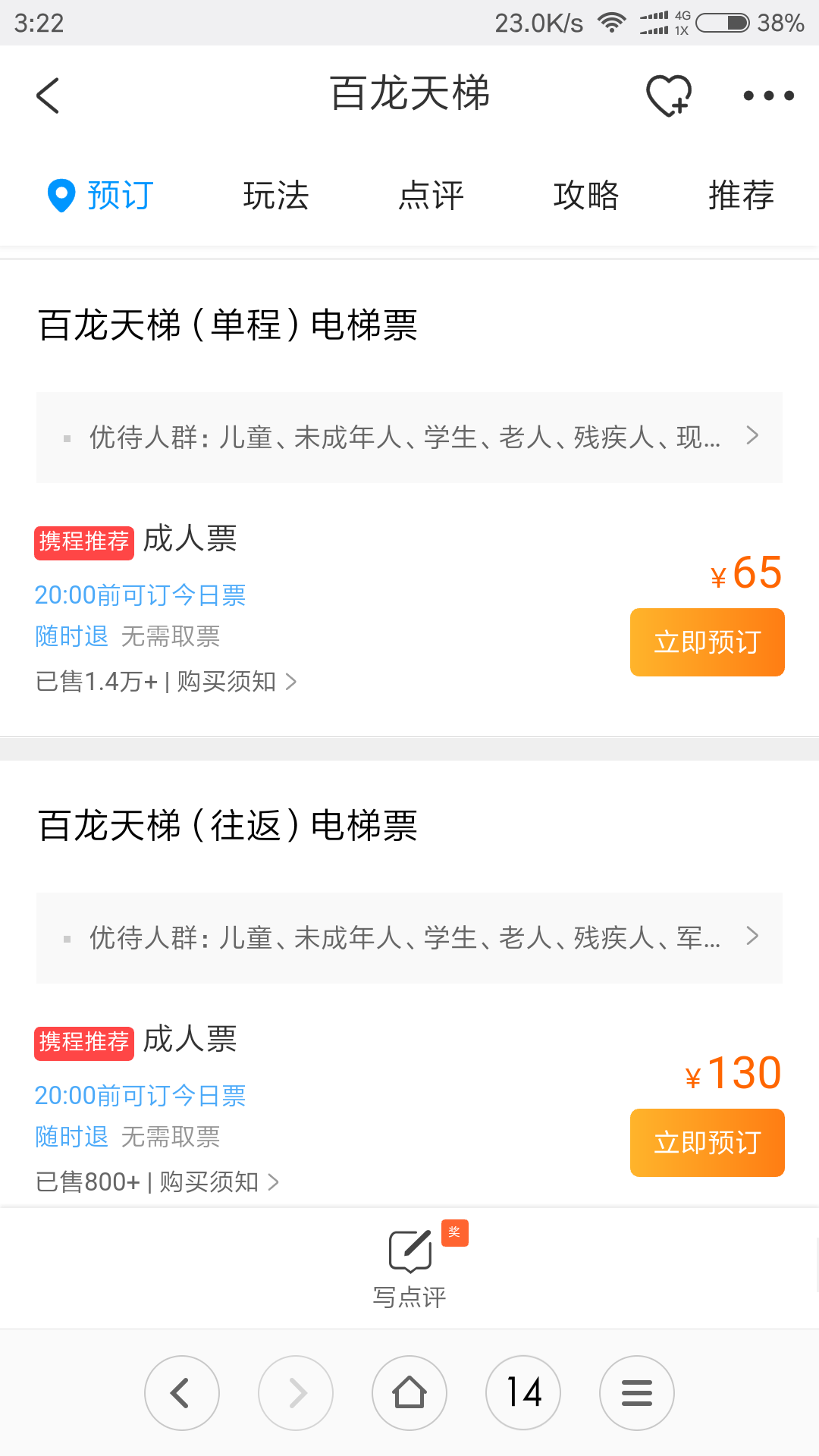
Task: Open the 14 browser tabs switcher
Action: 523,1393
